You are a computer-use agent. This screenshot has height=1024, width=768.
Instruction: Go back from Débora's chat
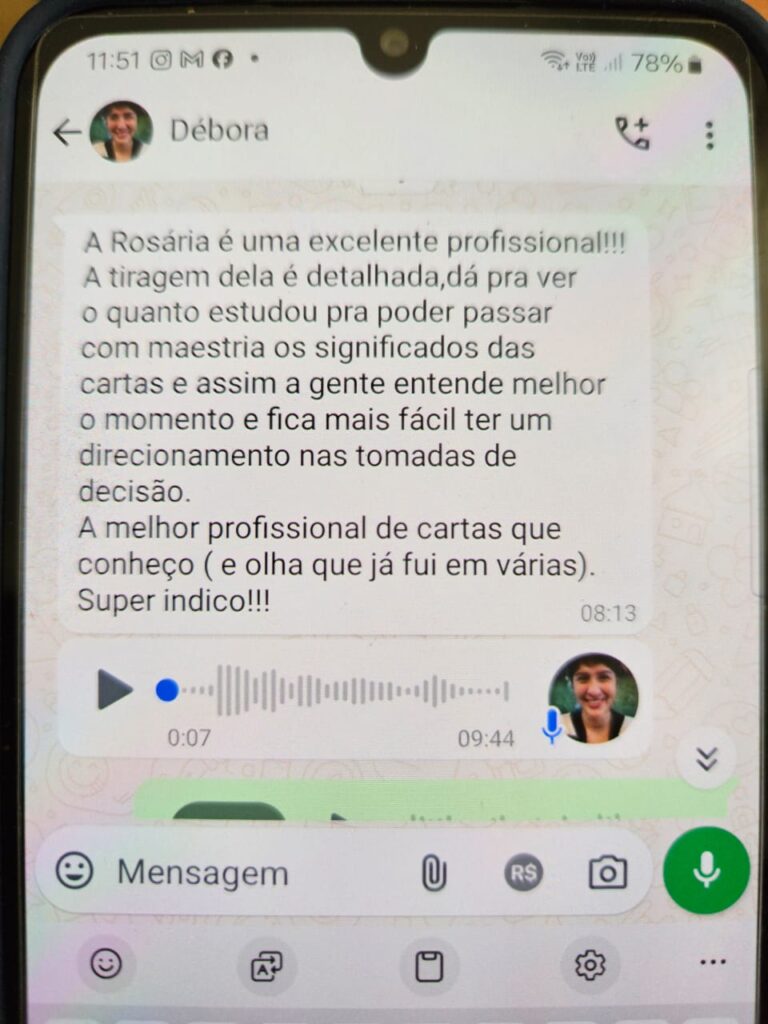click(67, 132)
